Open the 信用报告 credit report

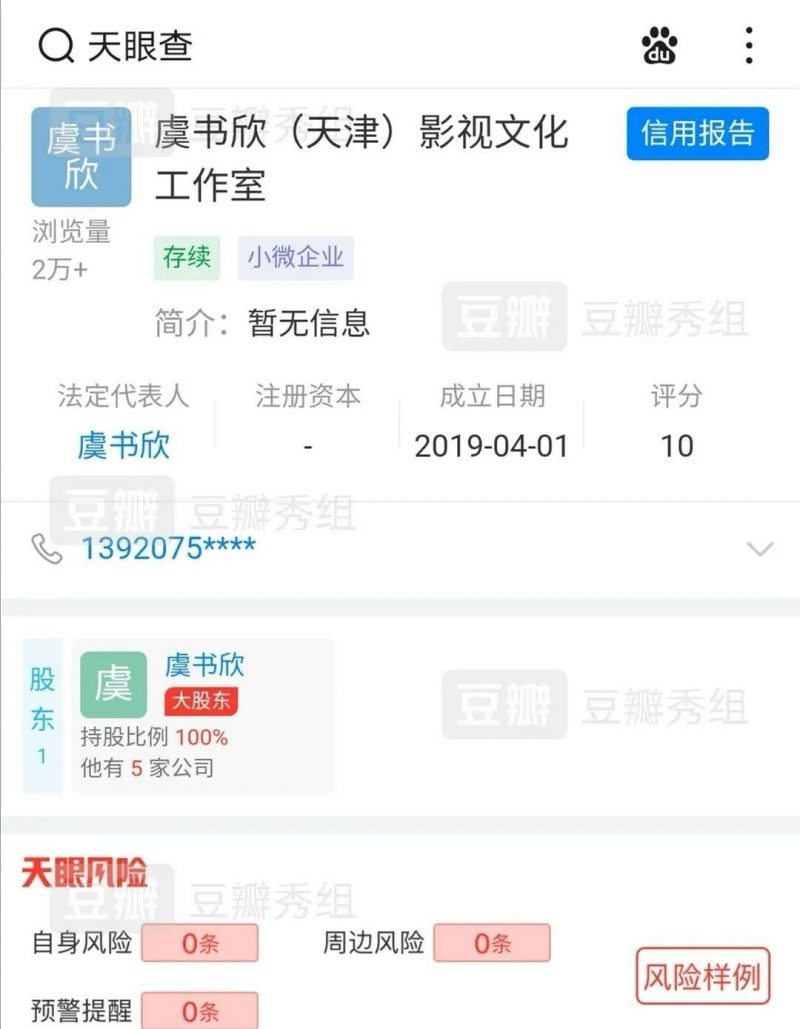[698, 134]
